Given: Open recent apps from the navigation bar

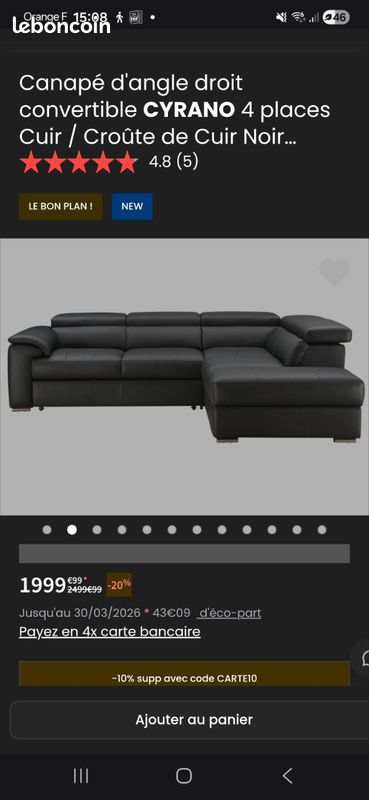Looking at the screenshot, I should tap(81, 776).
